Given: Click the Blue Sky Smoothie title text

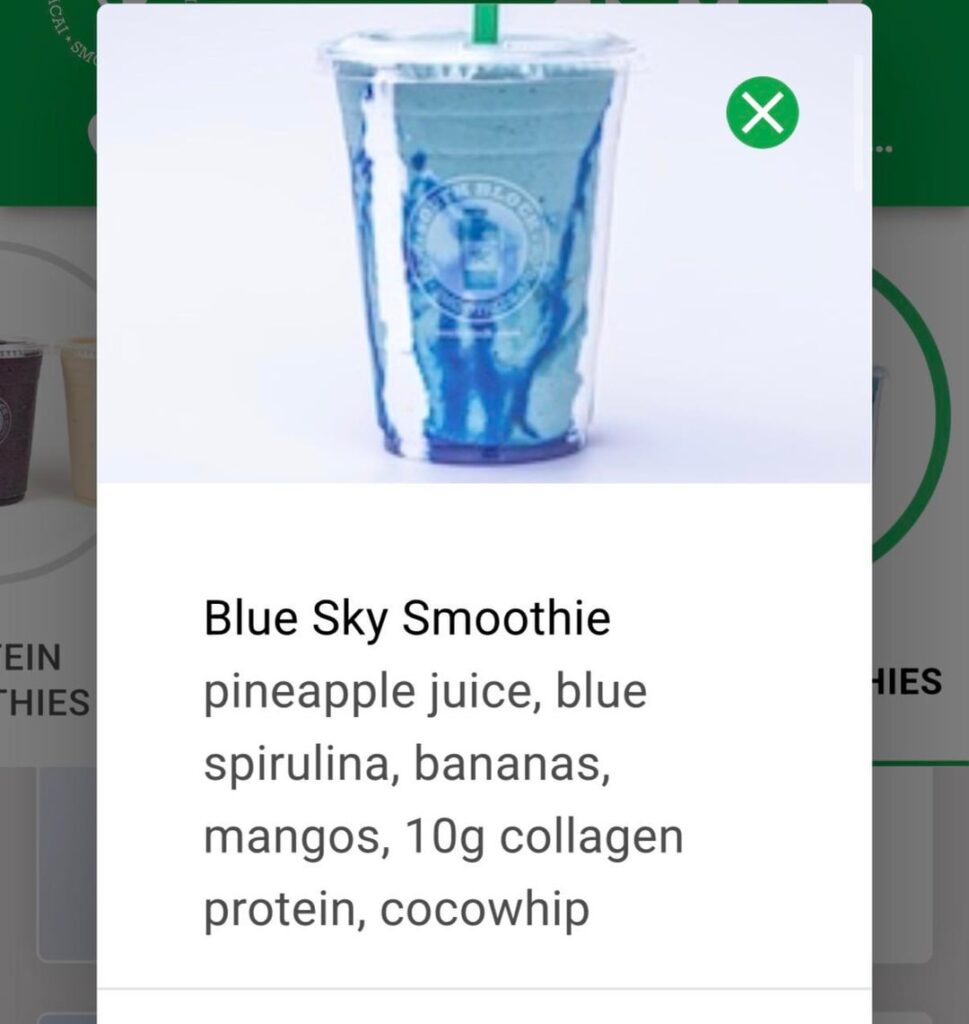Looking at the screenshot, I should [x=405, y=616].
